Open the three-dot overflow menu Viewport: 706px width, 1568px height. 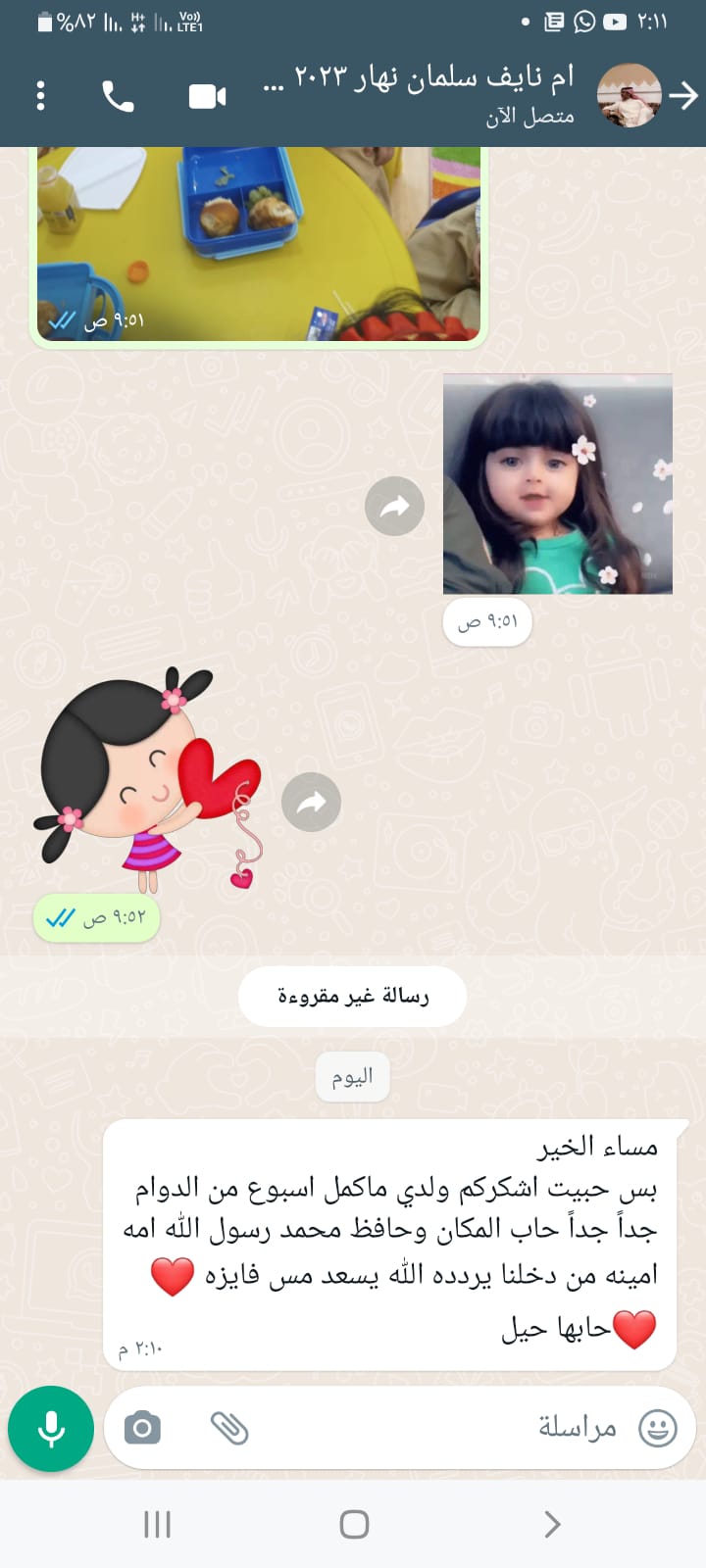pyautogui.click(x=40, y=96)
